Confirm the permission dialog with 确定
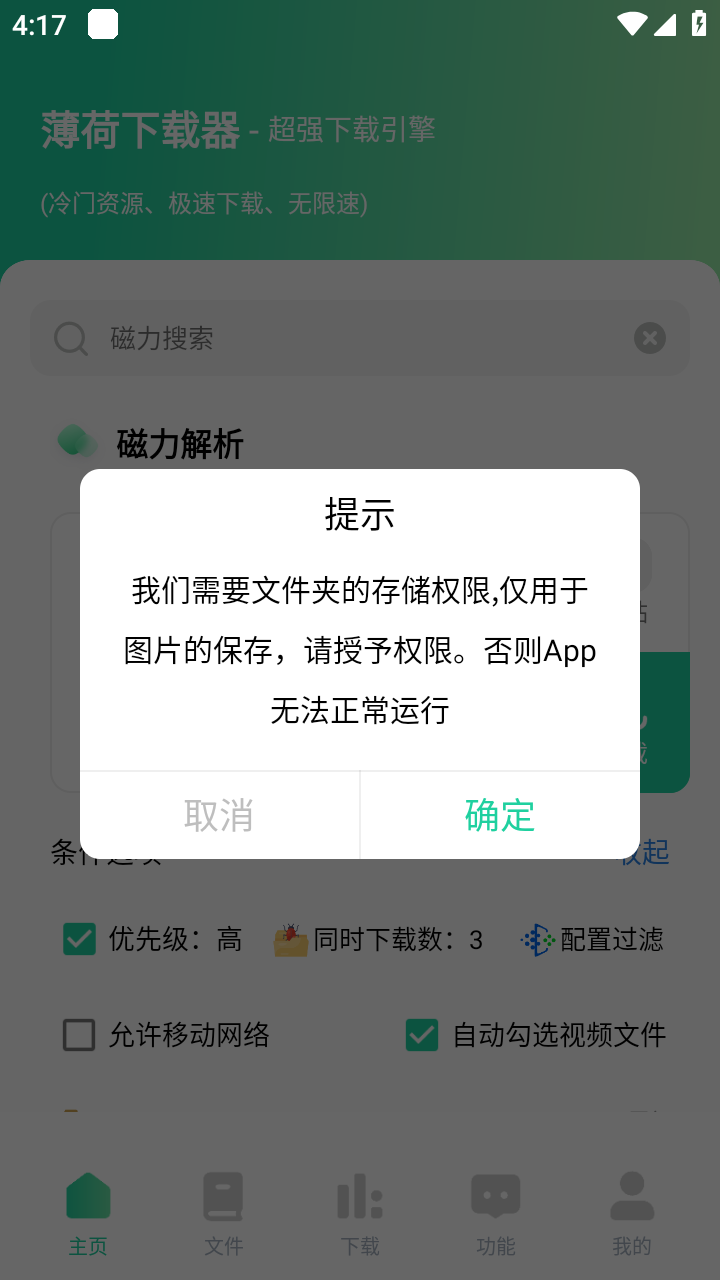 (500, 815)
